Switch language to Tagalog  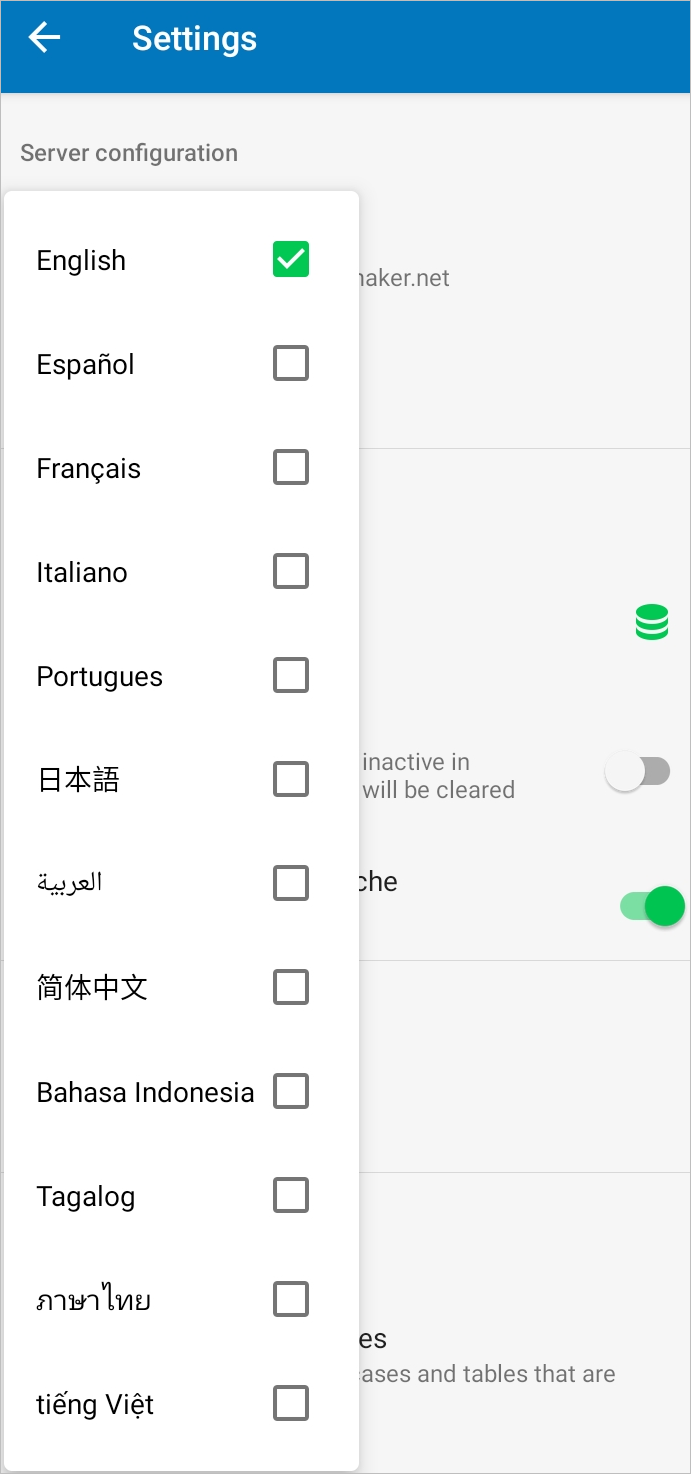point(291,1195)
